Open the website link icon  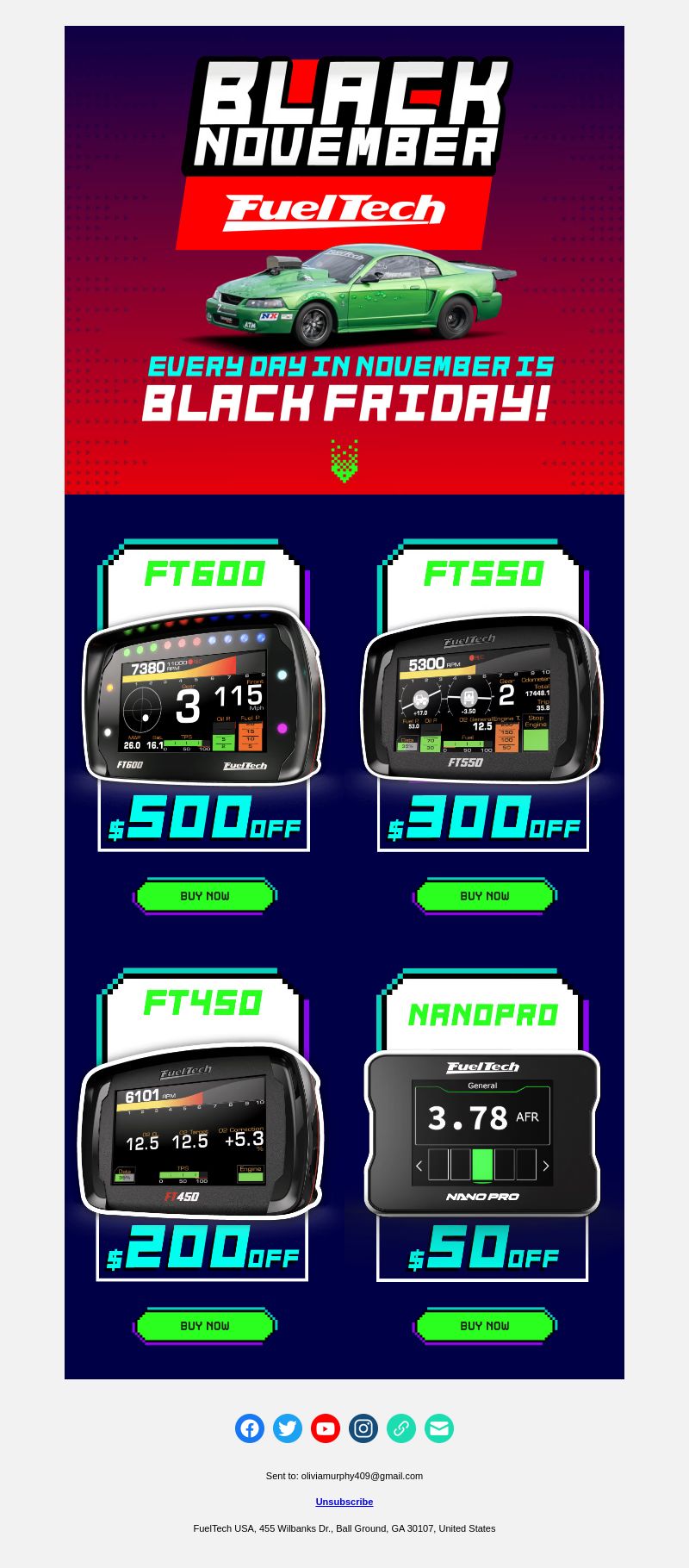[x=401, y=1428]
